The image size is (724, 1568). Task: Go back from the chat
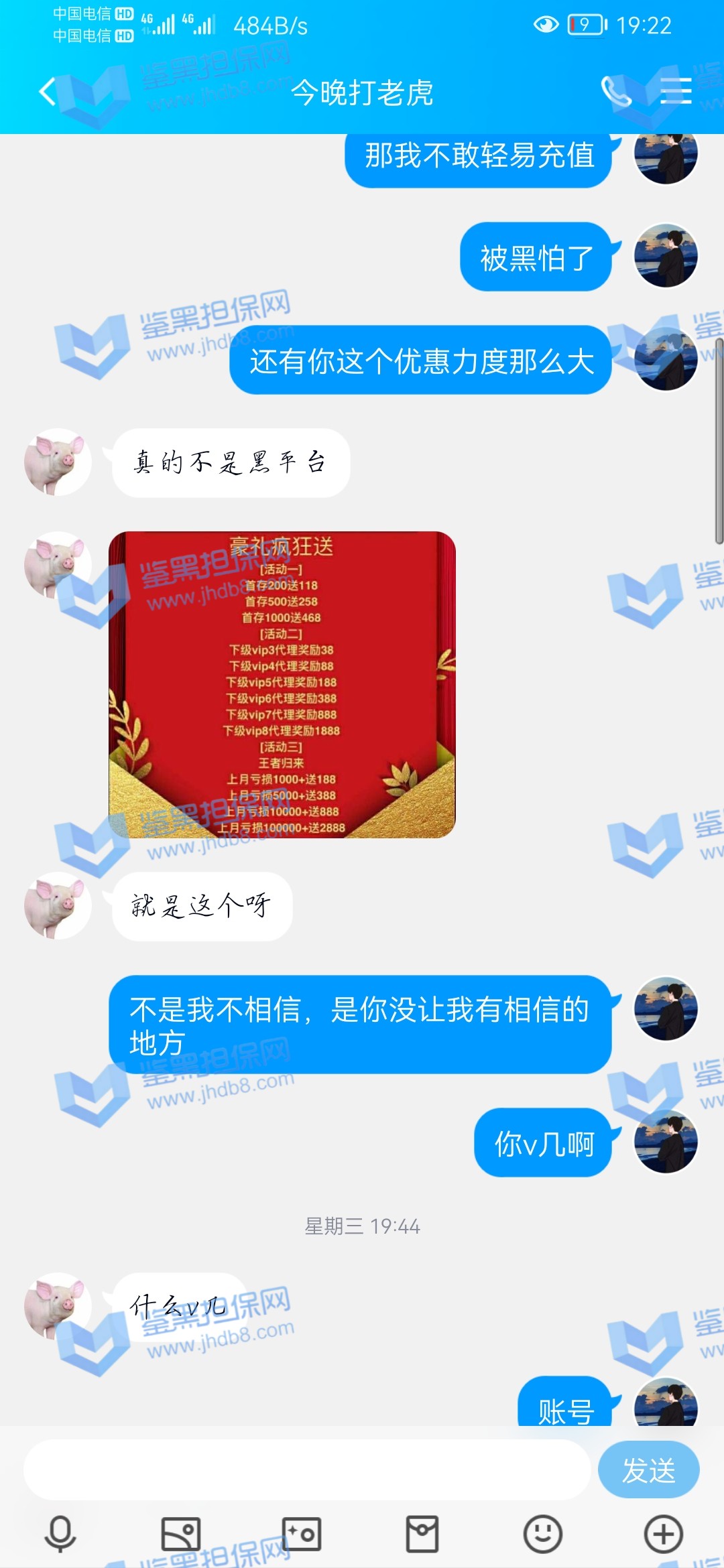(x=47, y=92)
